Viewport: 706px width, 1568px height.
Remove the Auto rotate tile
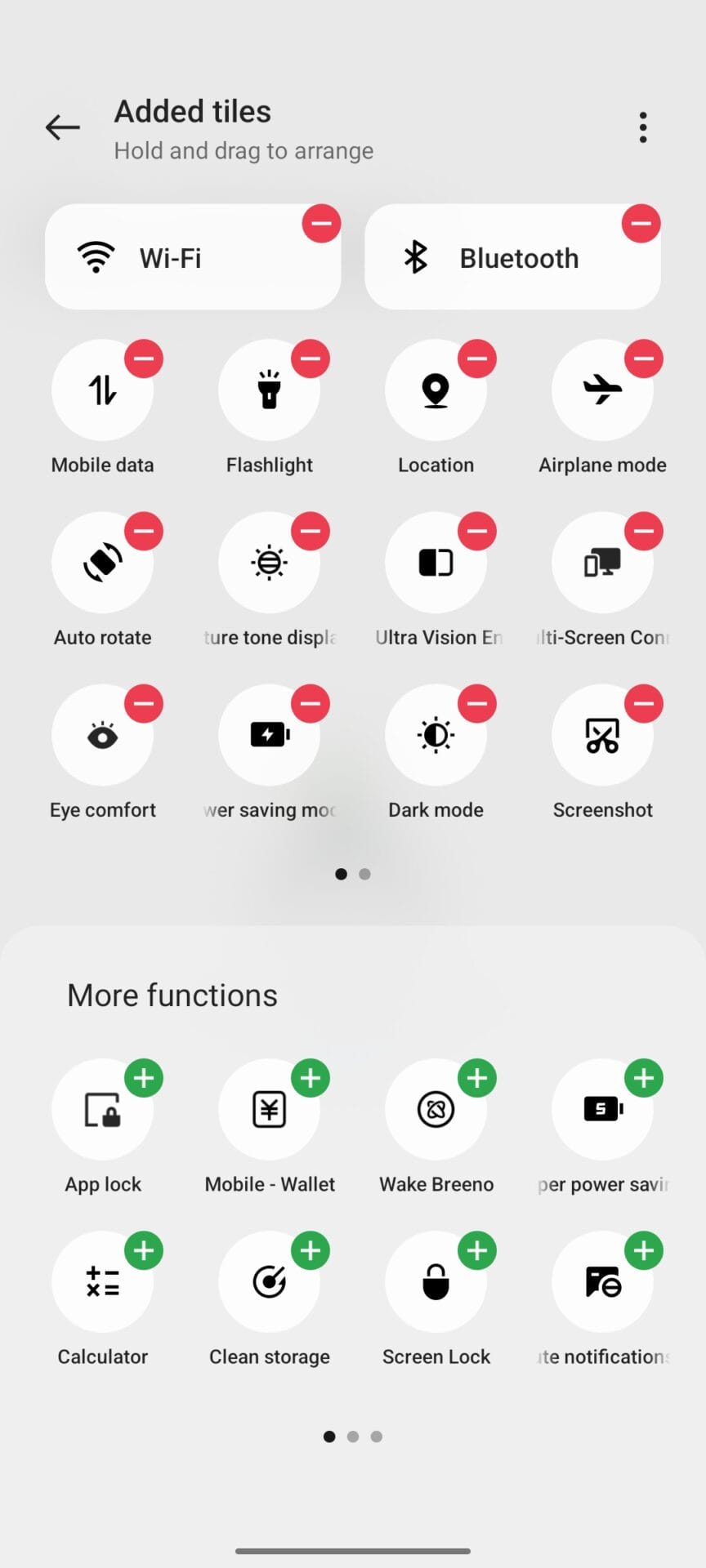point(144,531)
